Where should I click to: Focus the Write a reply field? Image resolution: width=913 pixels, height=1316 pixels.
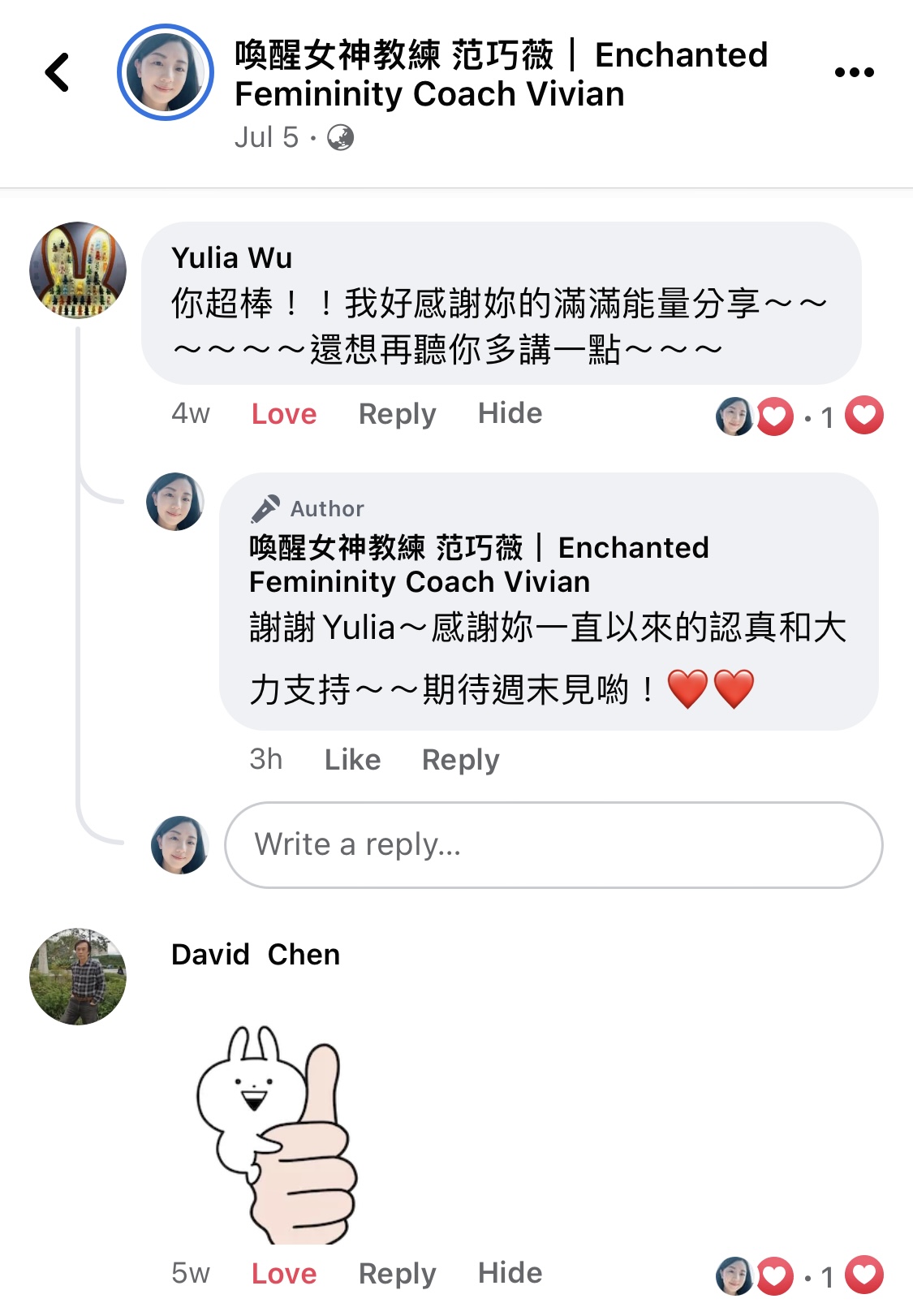(x=553, y=845)
